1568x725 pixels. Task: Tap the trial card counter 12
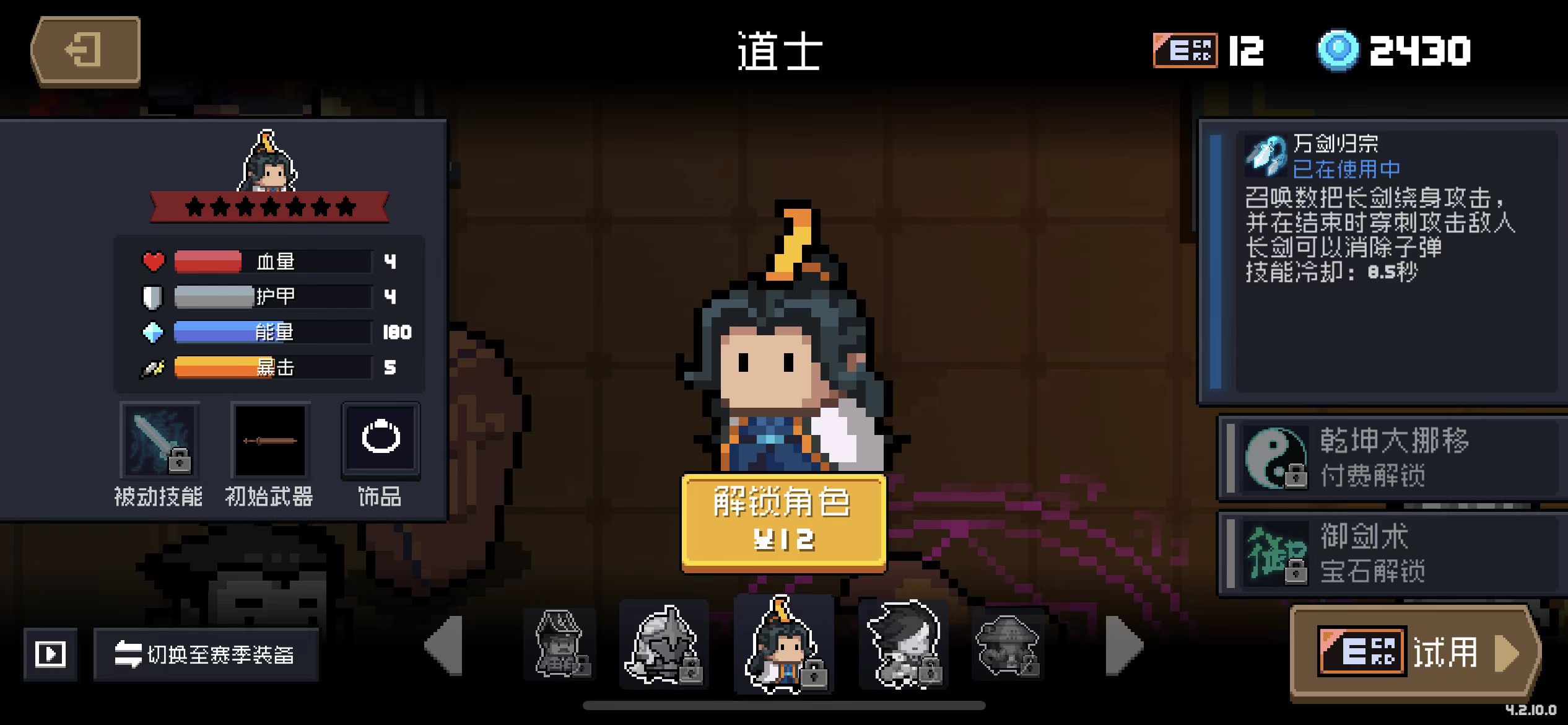1208,50
